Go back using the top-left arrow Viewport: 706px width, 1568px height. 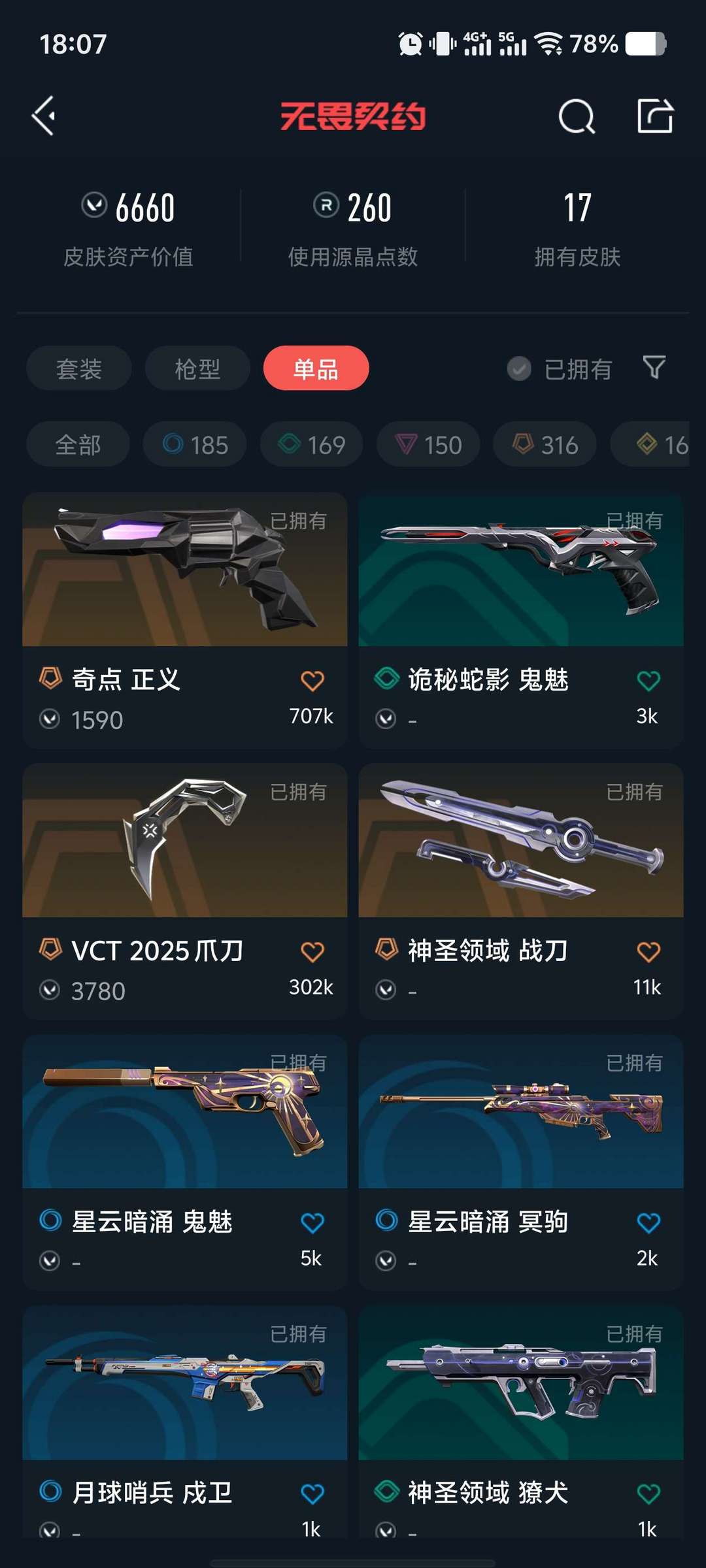click(44, 116)
